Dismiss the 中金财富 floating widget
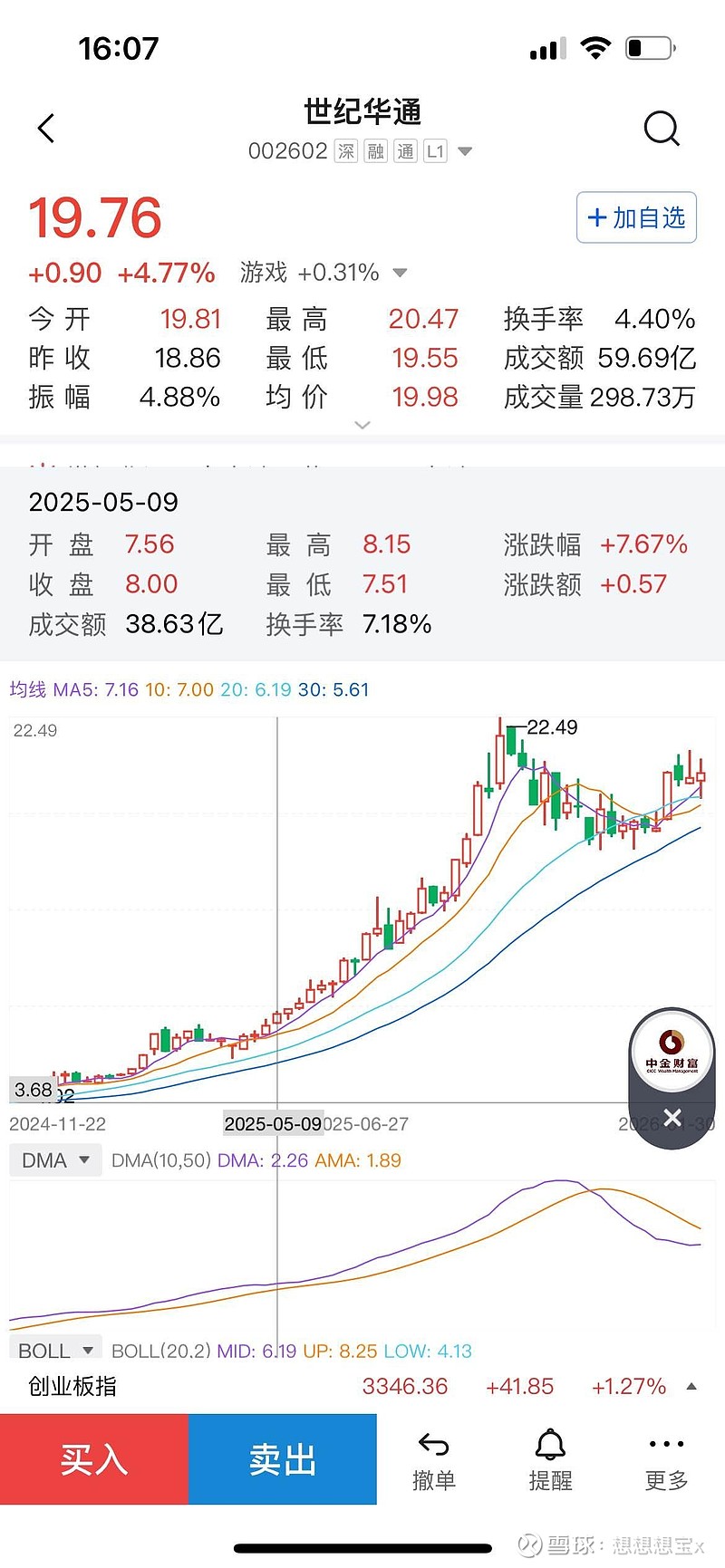725x1568 pixels. [x=672, y=1118]
